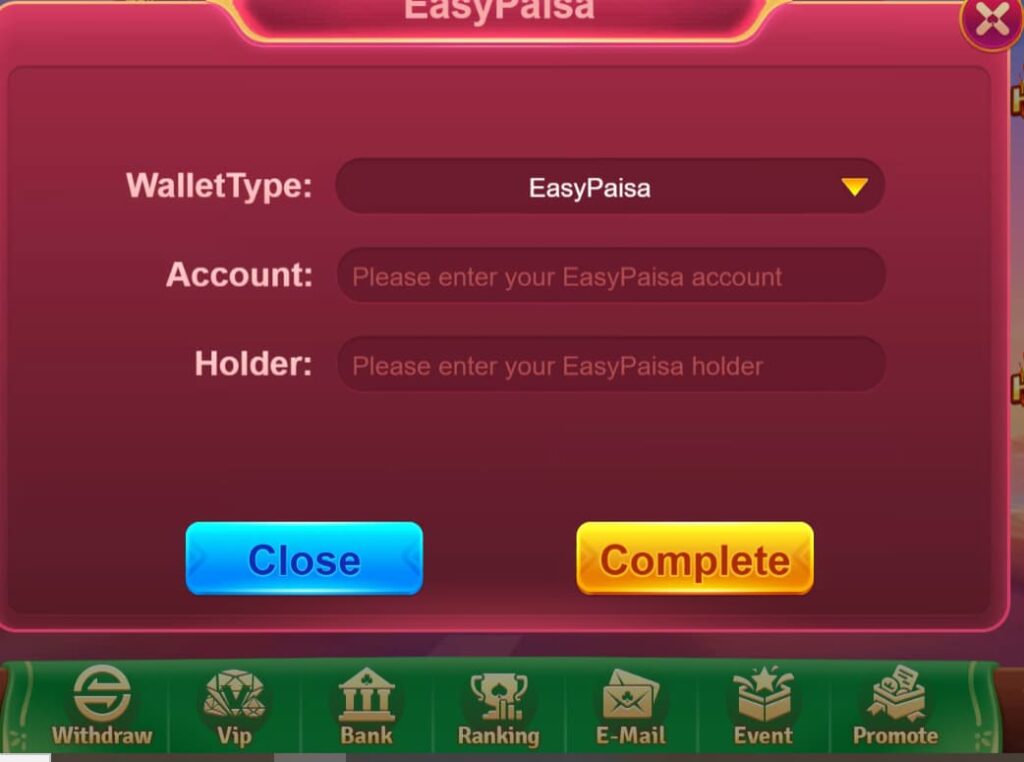Viewport: 1024px width, 762px height.
Task: Focus the EasyPaisa Holder field
Action: point(610,365)
